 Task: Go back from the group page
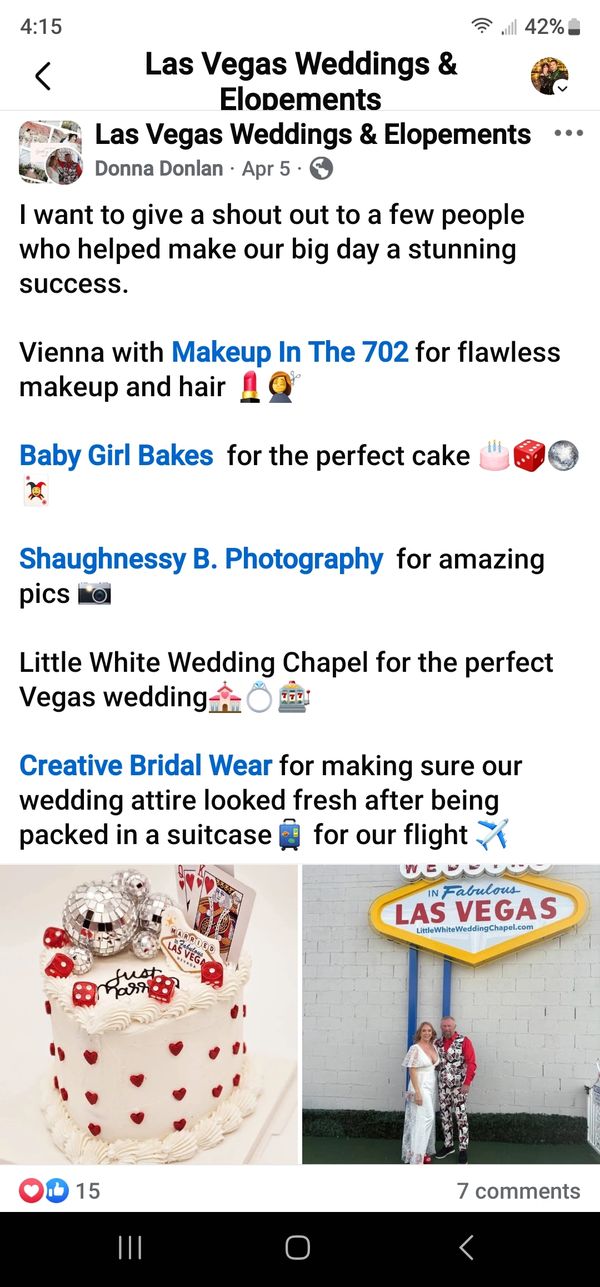43,76
